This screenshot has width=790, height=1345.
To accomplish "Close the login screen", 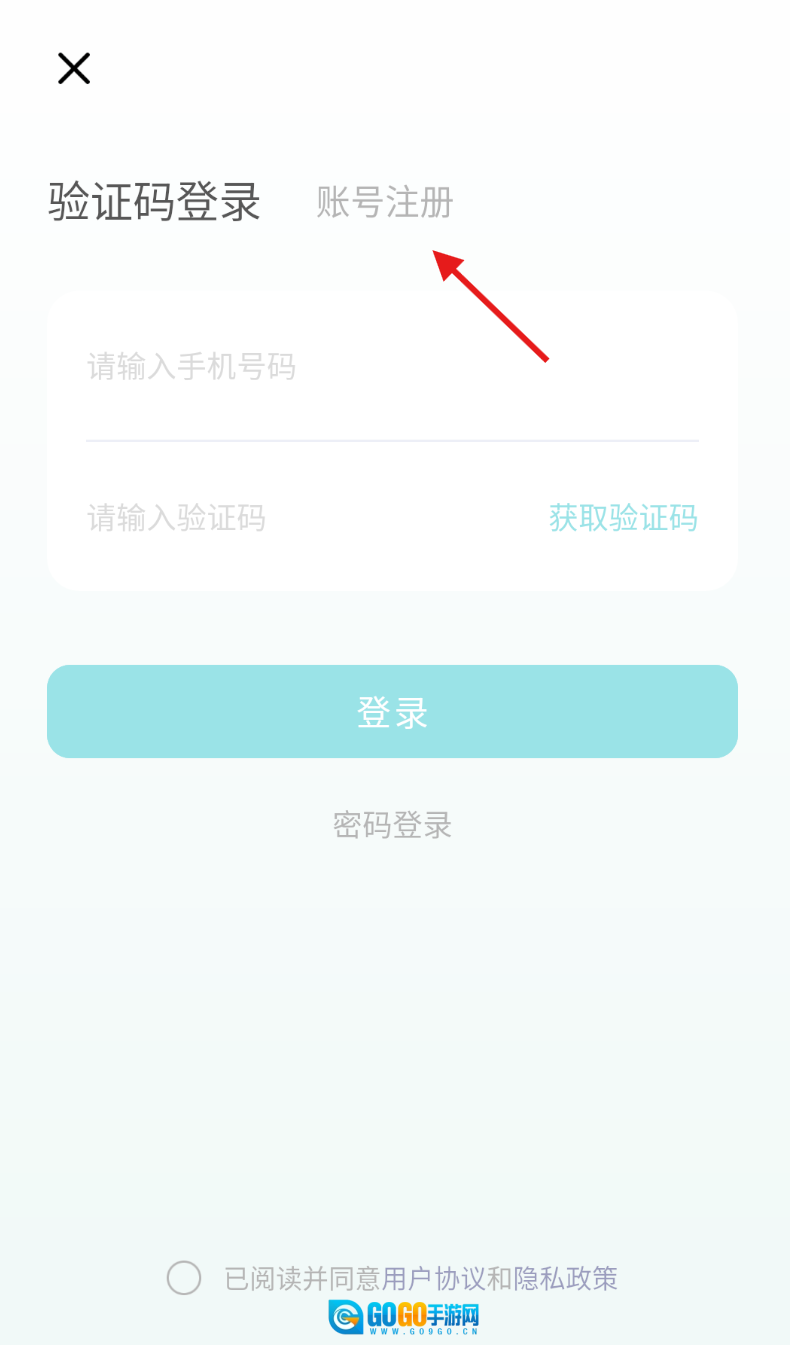I will click(74, 68).
